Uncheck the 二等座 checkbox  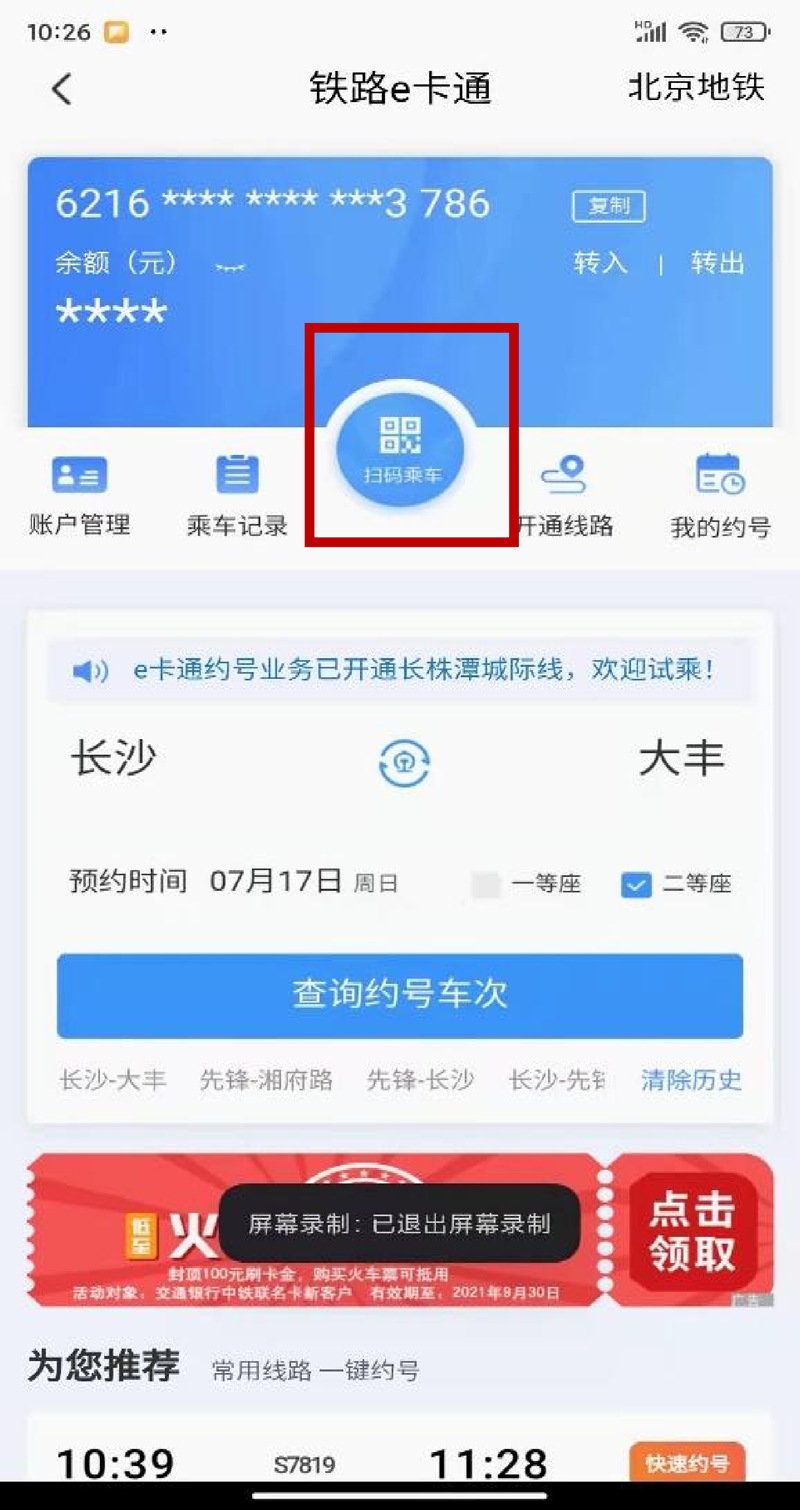click(636, 885)
